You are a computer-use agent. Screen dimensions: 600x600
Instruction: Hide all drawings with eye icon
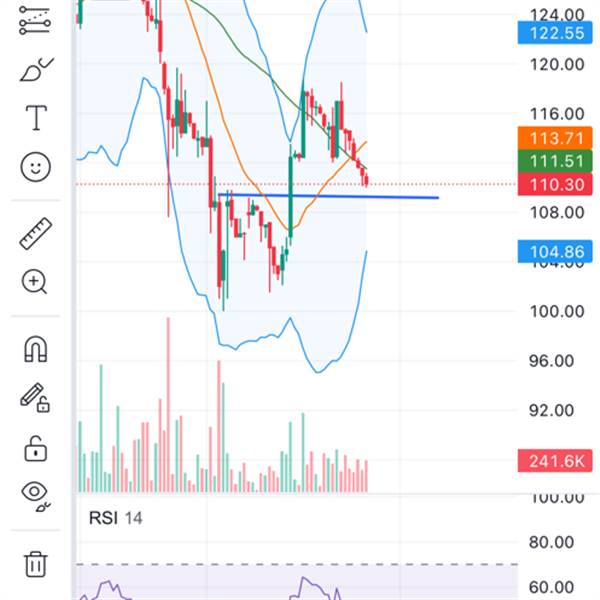(x=36, y=494)
